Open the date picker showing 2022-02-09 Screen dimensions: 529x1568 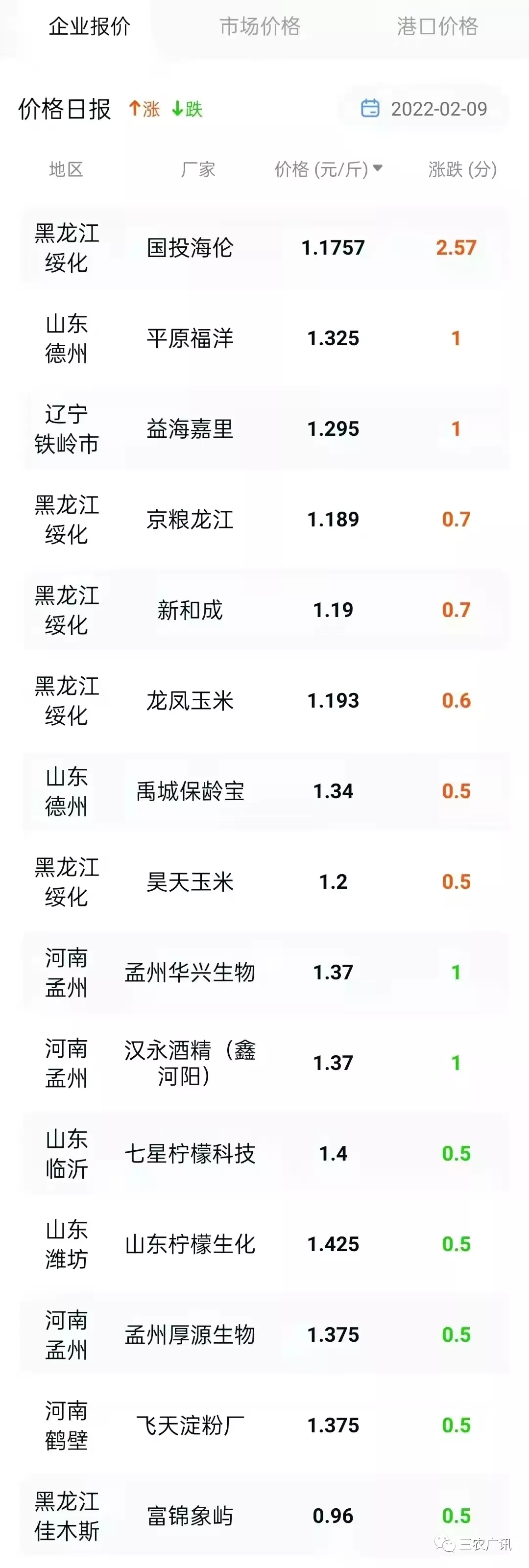pos(425,109)
